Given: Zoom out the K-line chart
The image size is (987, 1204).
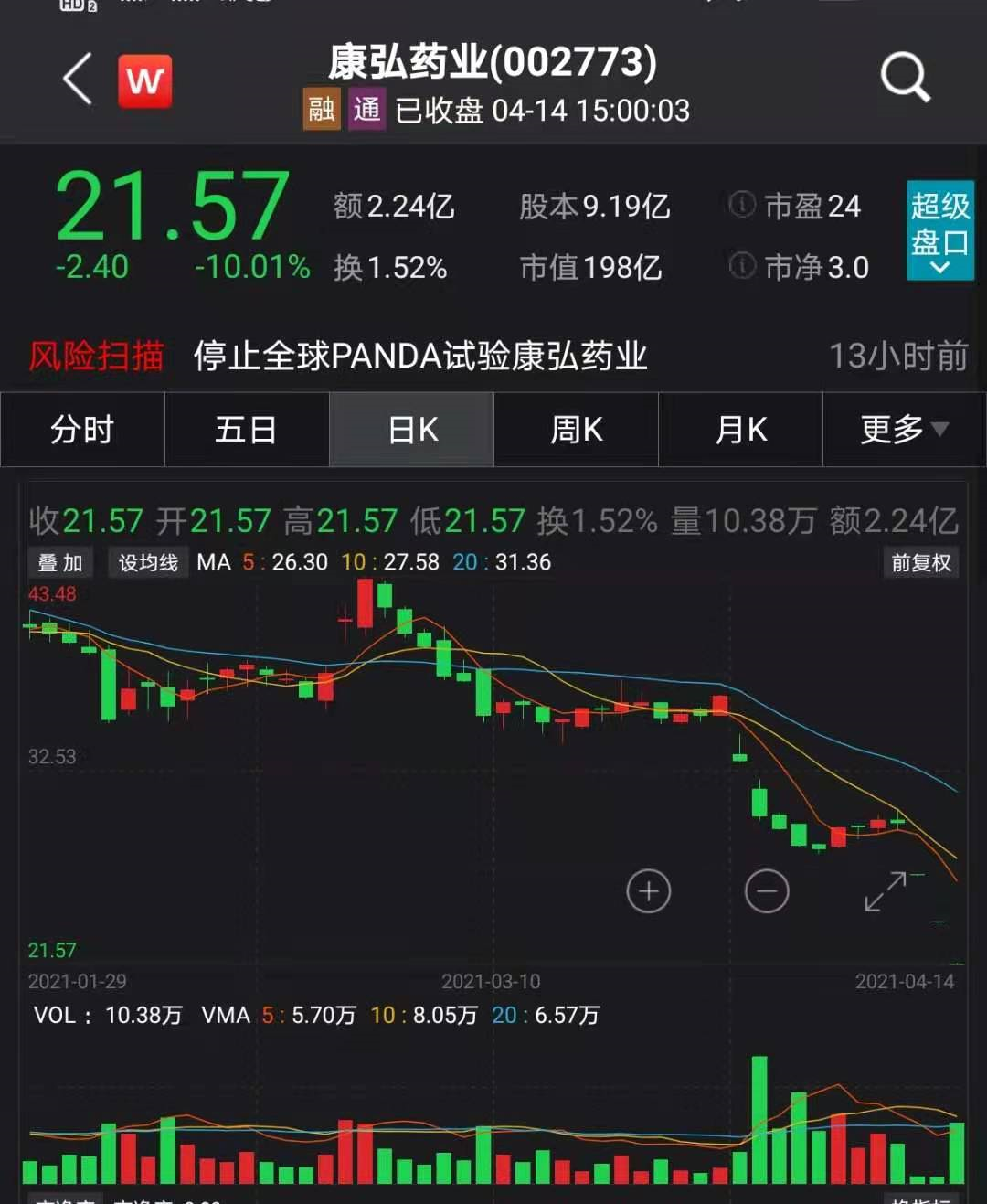Looking at the screenshot, I should 767,891.
